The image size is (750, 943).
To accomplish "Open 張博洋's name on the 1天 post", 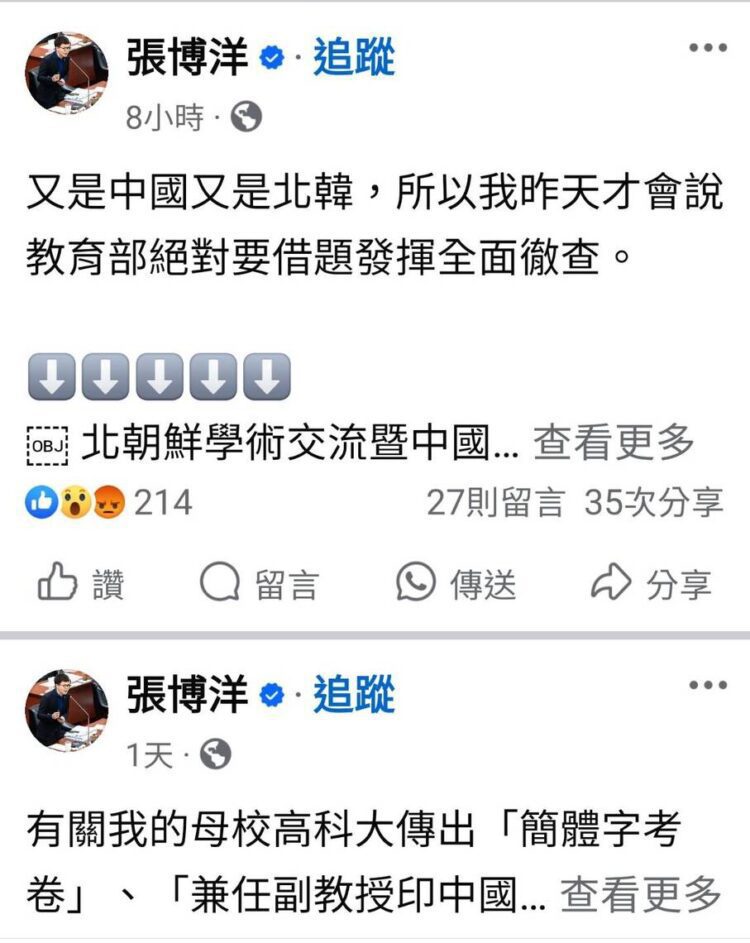I will click(187, 694).
